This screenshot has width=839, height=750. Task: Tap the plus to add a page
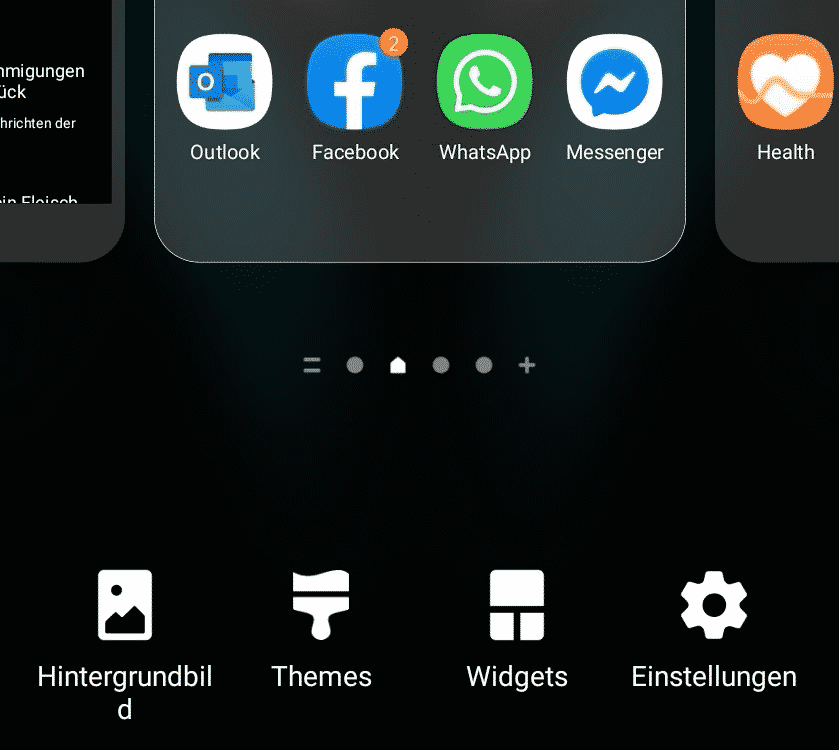(x=527, y=365)
